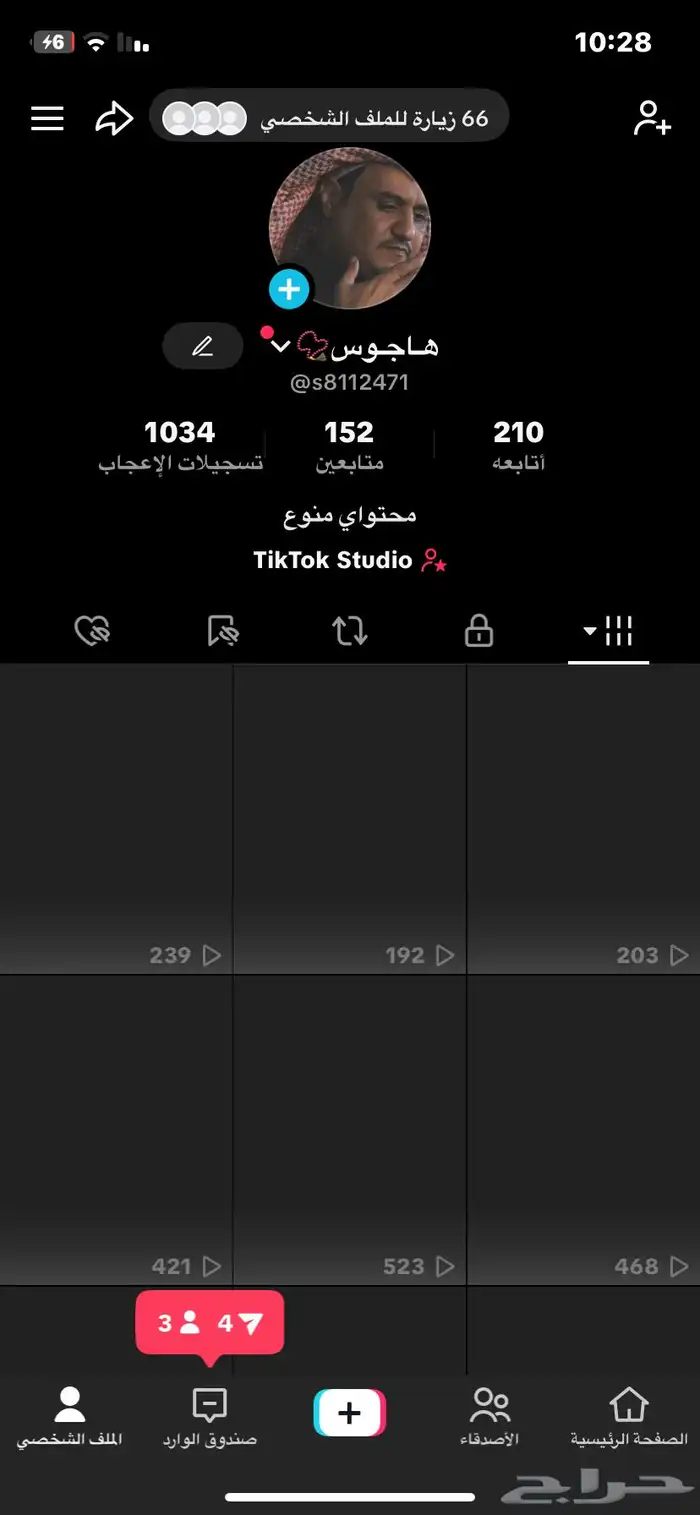Create a new post with plus button
700x1515 pixels.
click(349, 1412)
